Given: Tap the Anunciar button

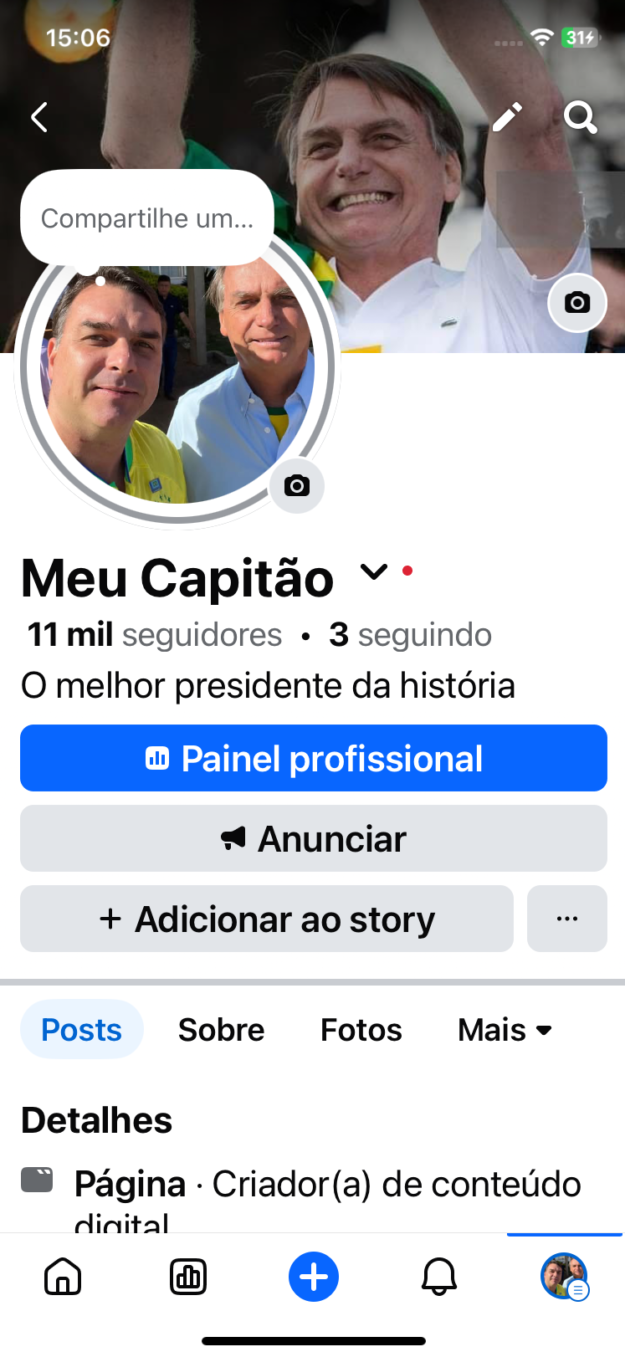Looking at the screenshot, I should point(313,839).
